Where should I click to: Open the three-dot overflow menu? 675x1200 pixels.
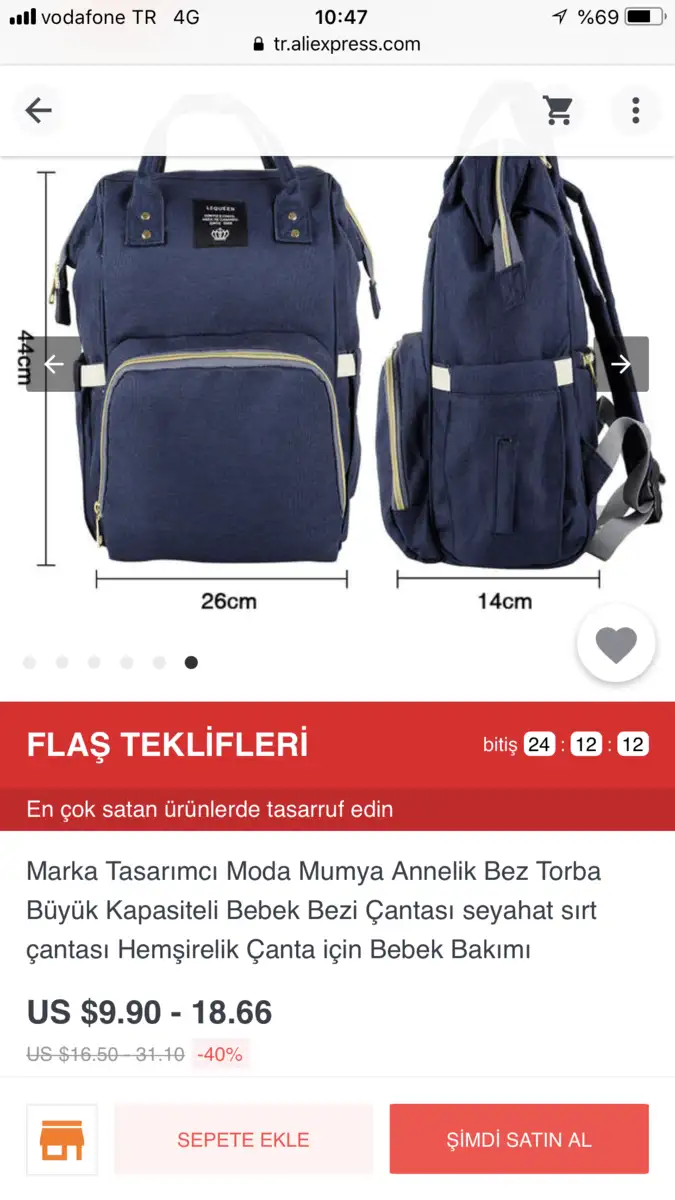635,110
